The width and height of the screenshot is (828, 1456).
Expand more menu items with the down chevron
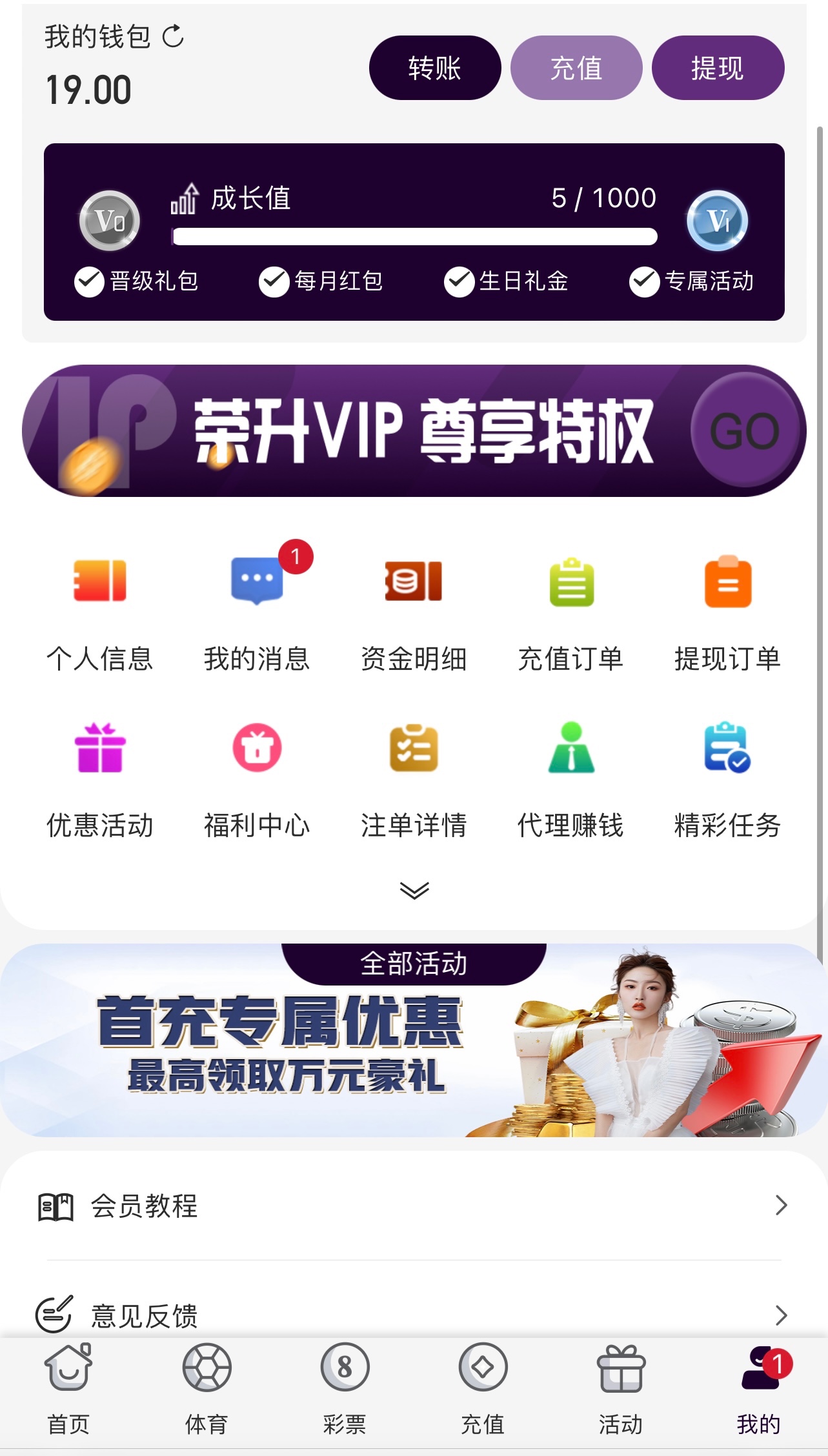tap(414, 890)
